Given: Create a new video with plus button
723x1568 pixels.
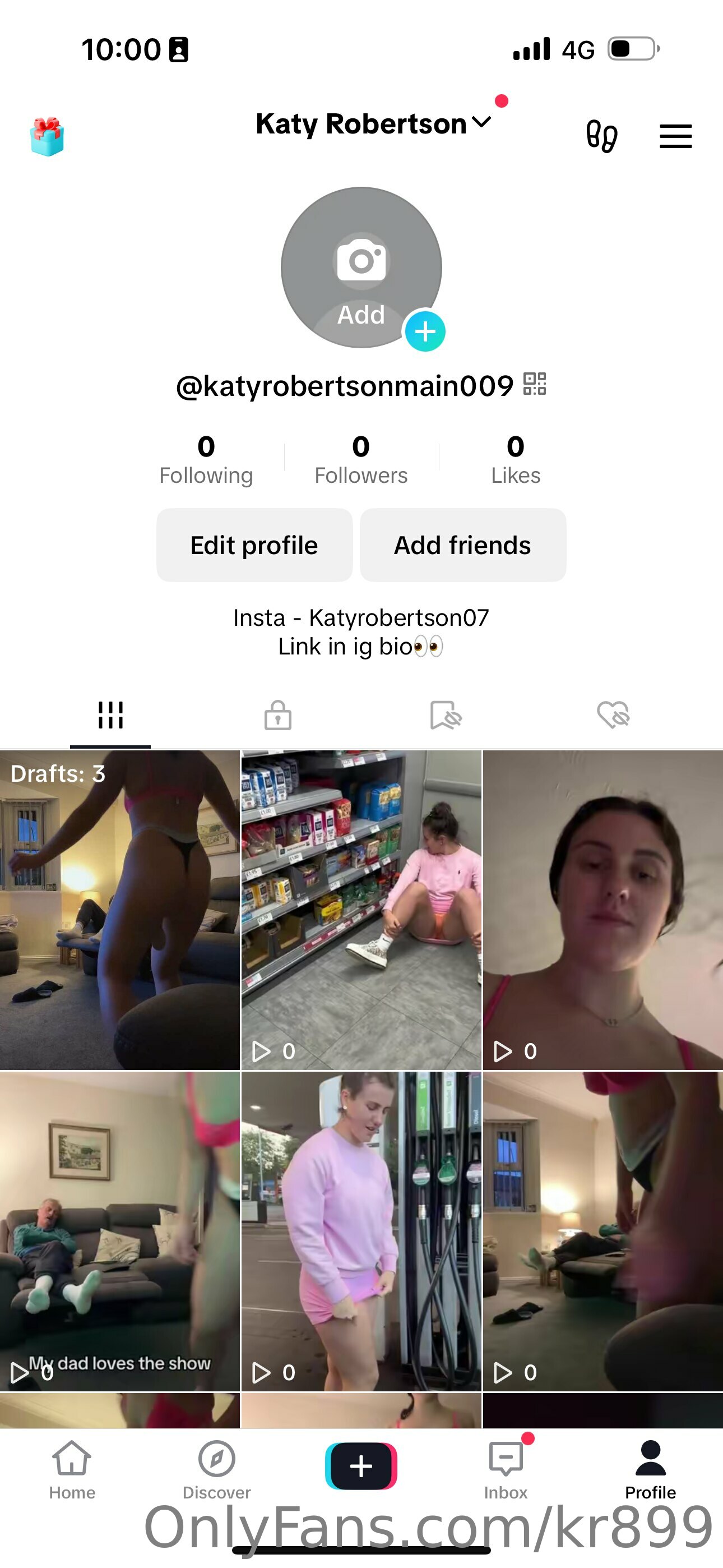Looking at the screenshot, I should click(x=361, y=1466).
